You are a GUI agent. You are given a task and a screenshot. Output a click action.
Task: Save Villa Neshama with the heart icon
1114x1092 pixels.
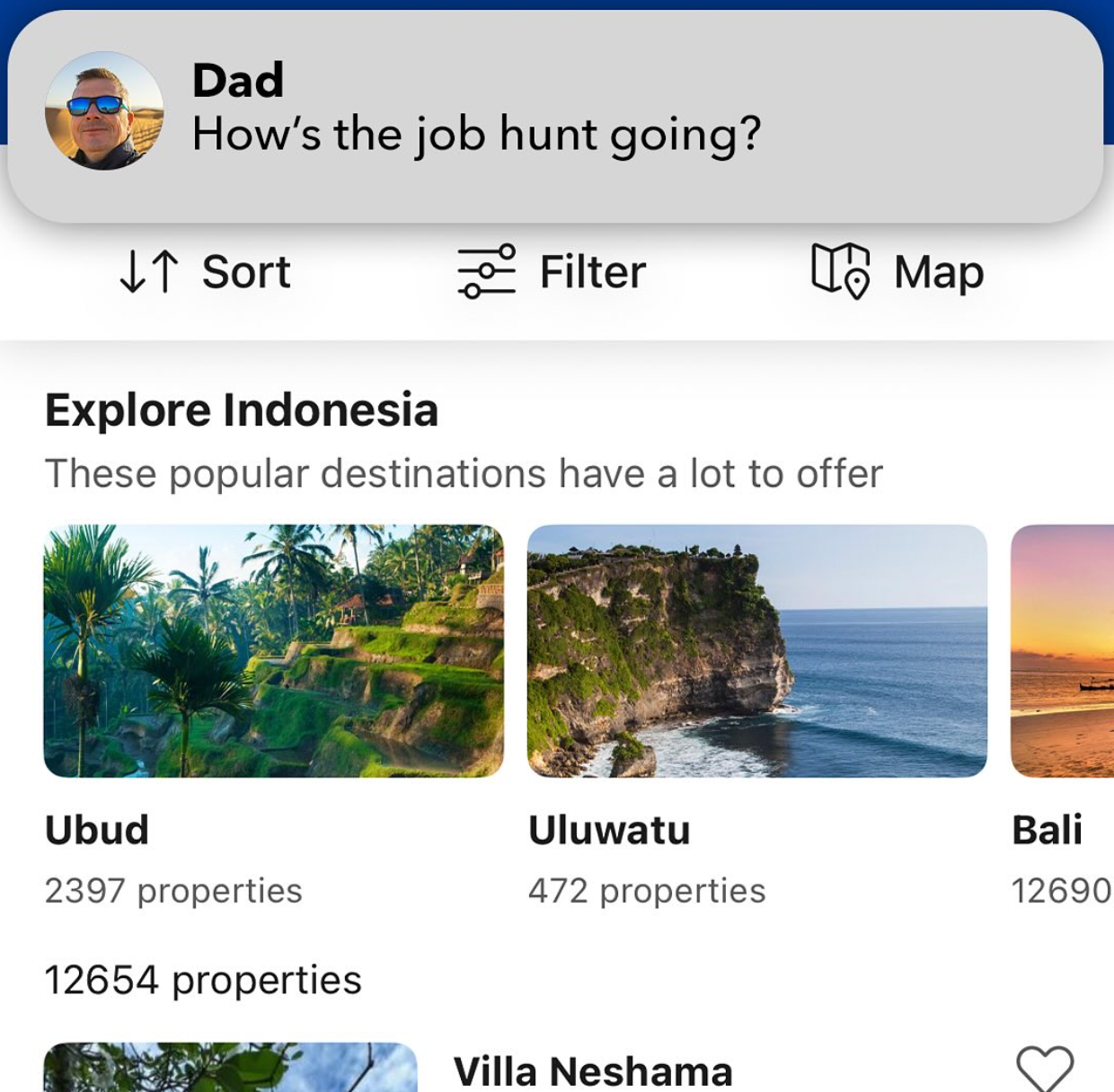coord(1045,1069)
